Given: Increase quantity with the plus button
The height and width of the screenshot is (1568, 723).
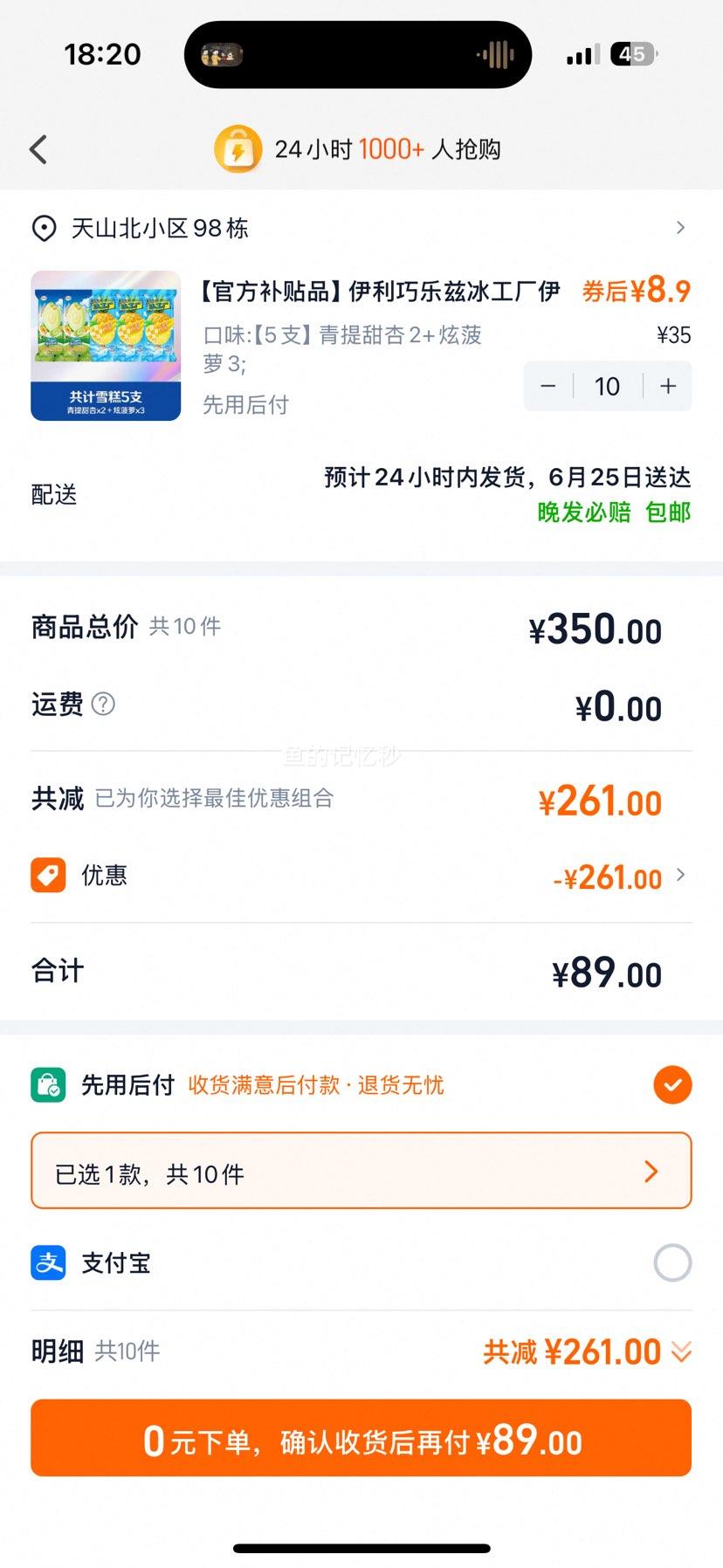Looking at the screenshot, I should click(x=668, y=386).
